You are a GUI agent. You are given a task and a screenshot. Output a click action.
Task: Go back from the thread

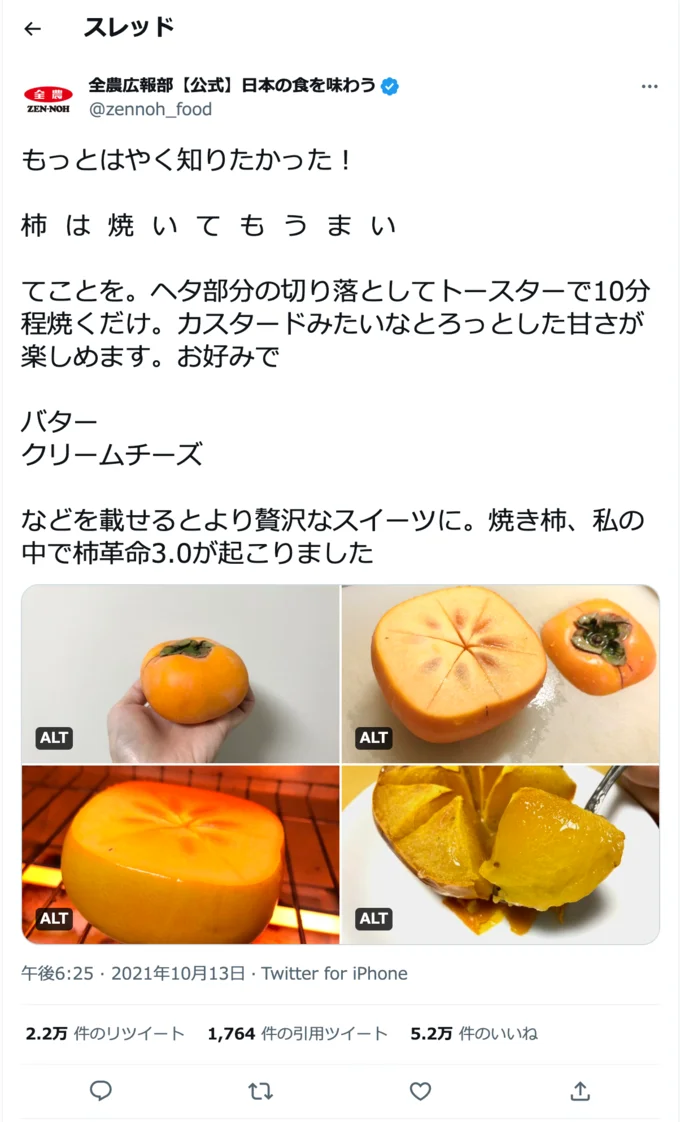point(33,29)
